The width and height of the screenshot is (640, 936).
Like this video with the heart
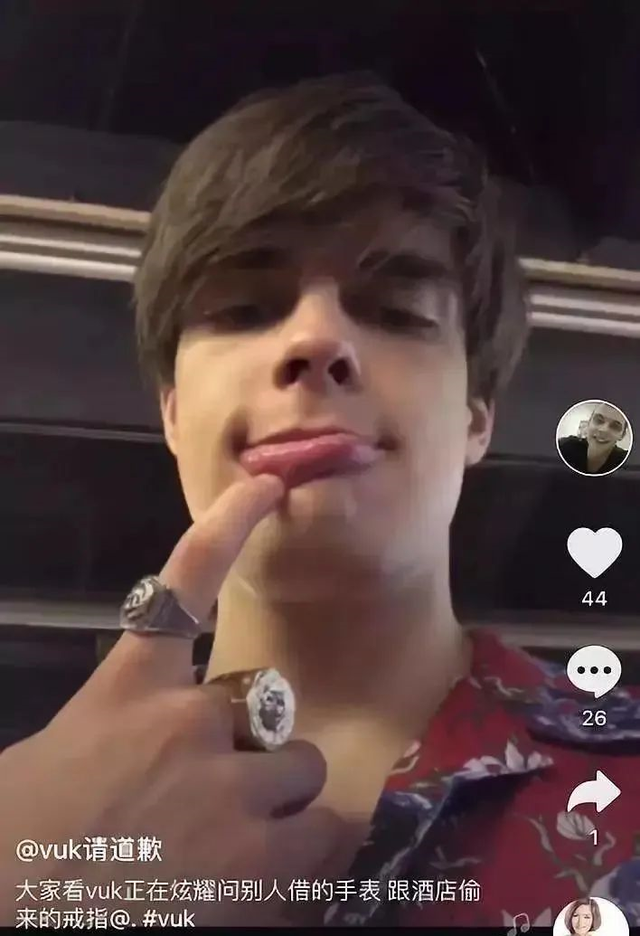(594, 552)
